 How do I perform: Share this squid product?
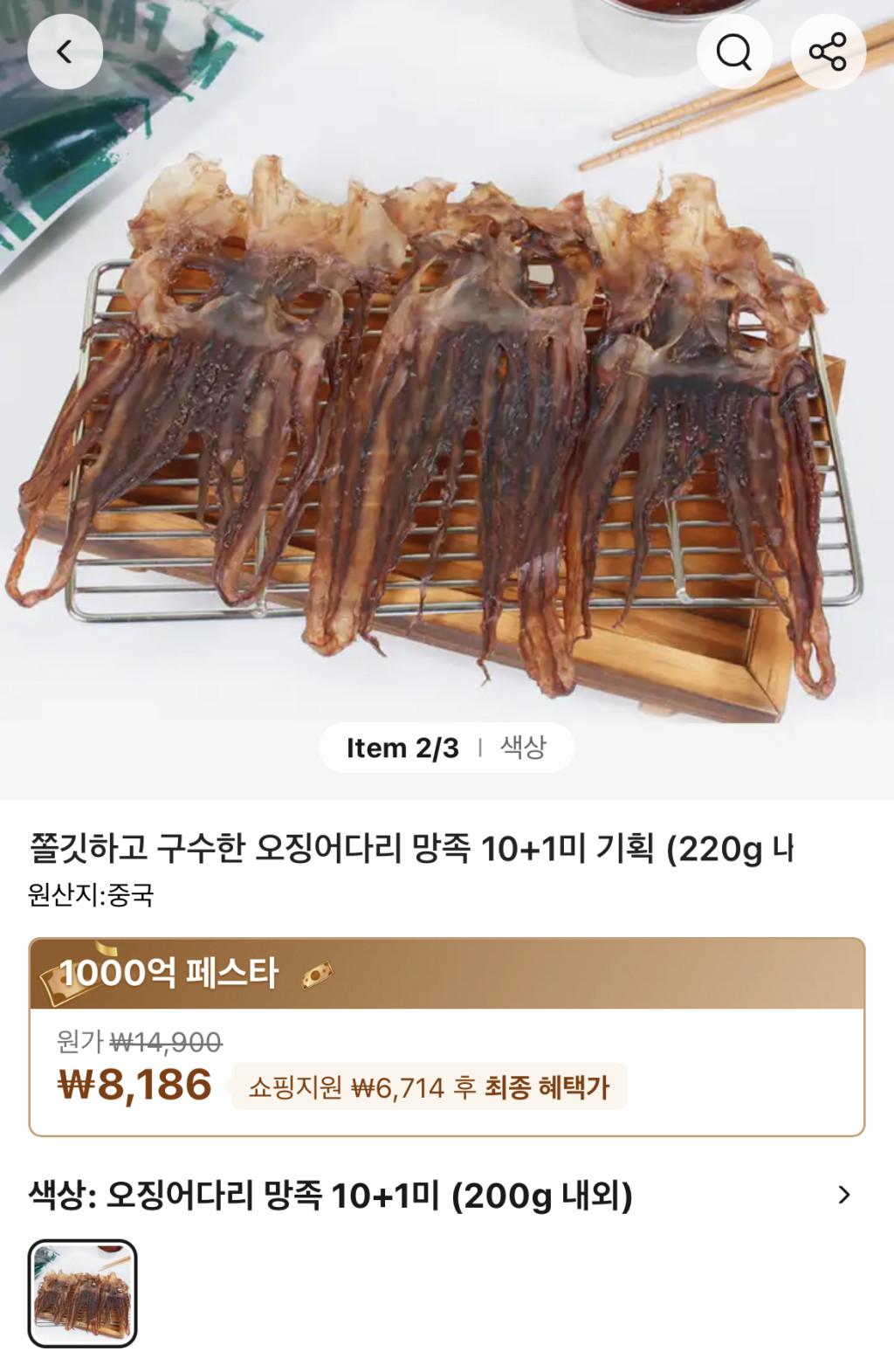click(x=828, y=52)
